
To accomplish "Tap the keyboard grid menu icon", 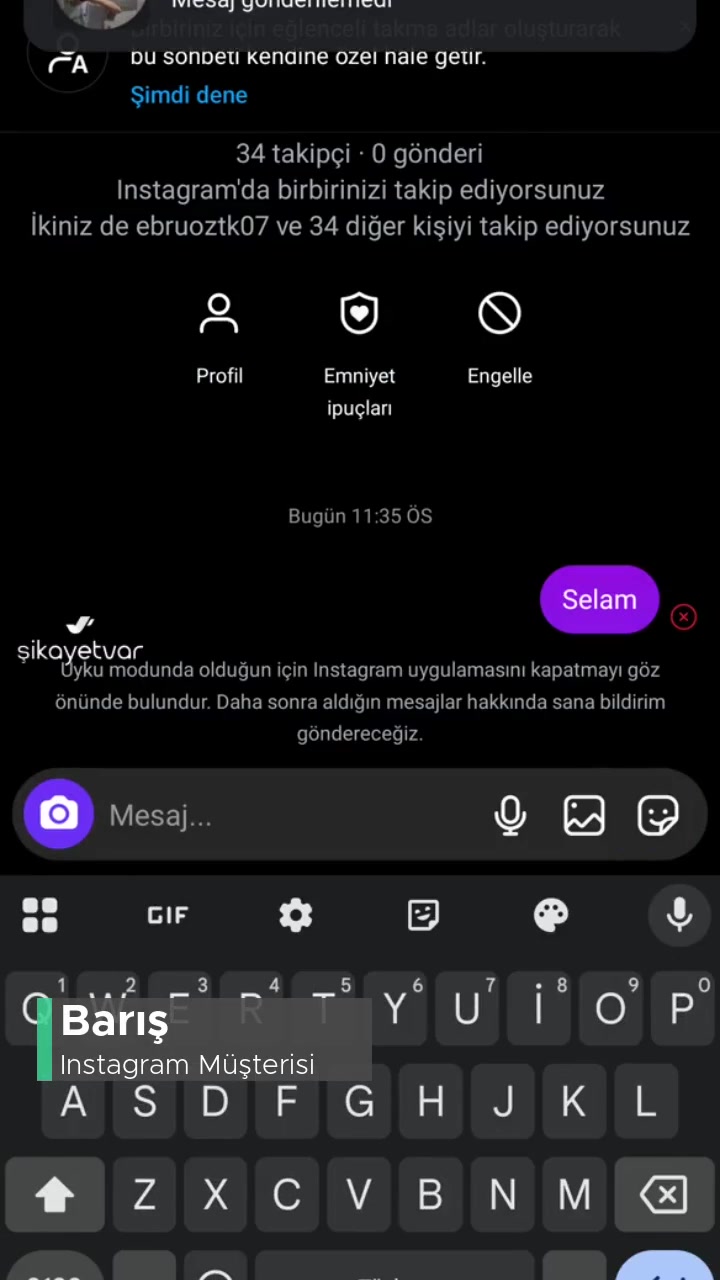I will [x=40, y=915].
